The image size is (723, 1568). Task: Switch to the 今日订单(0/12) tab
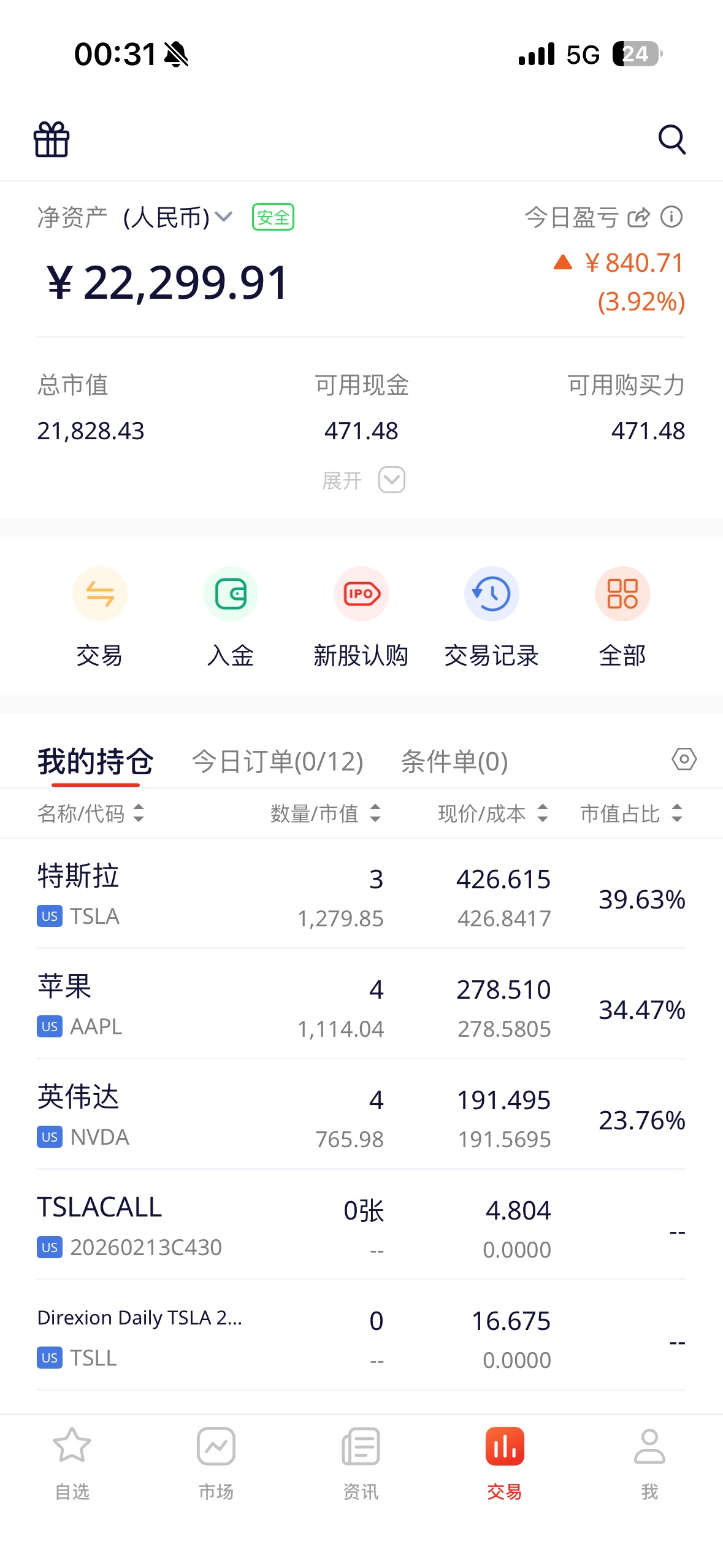point(277,761)
